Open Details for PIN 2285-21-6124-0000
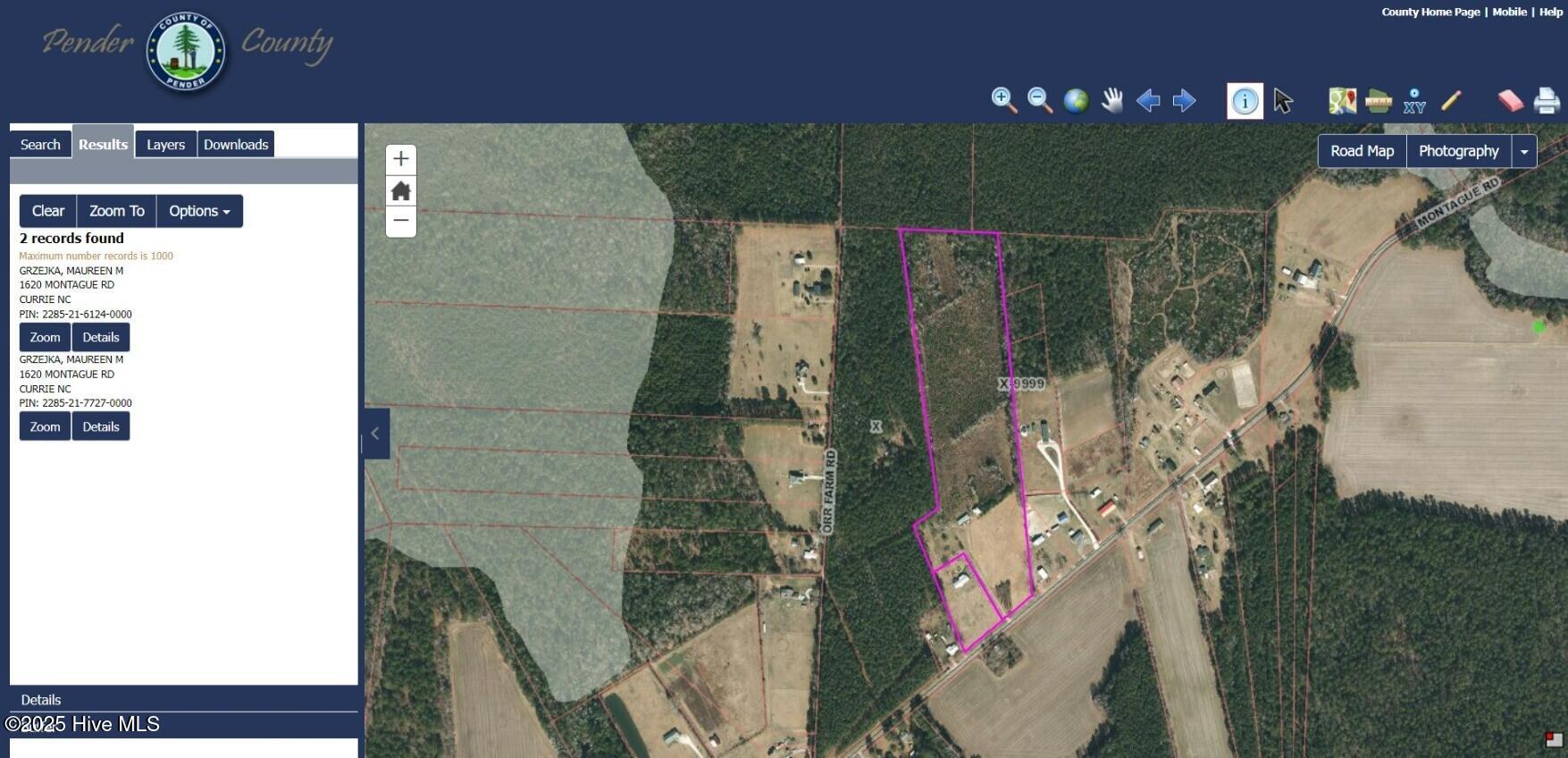Screen dimensions: 1568x758 101,337
